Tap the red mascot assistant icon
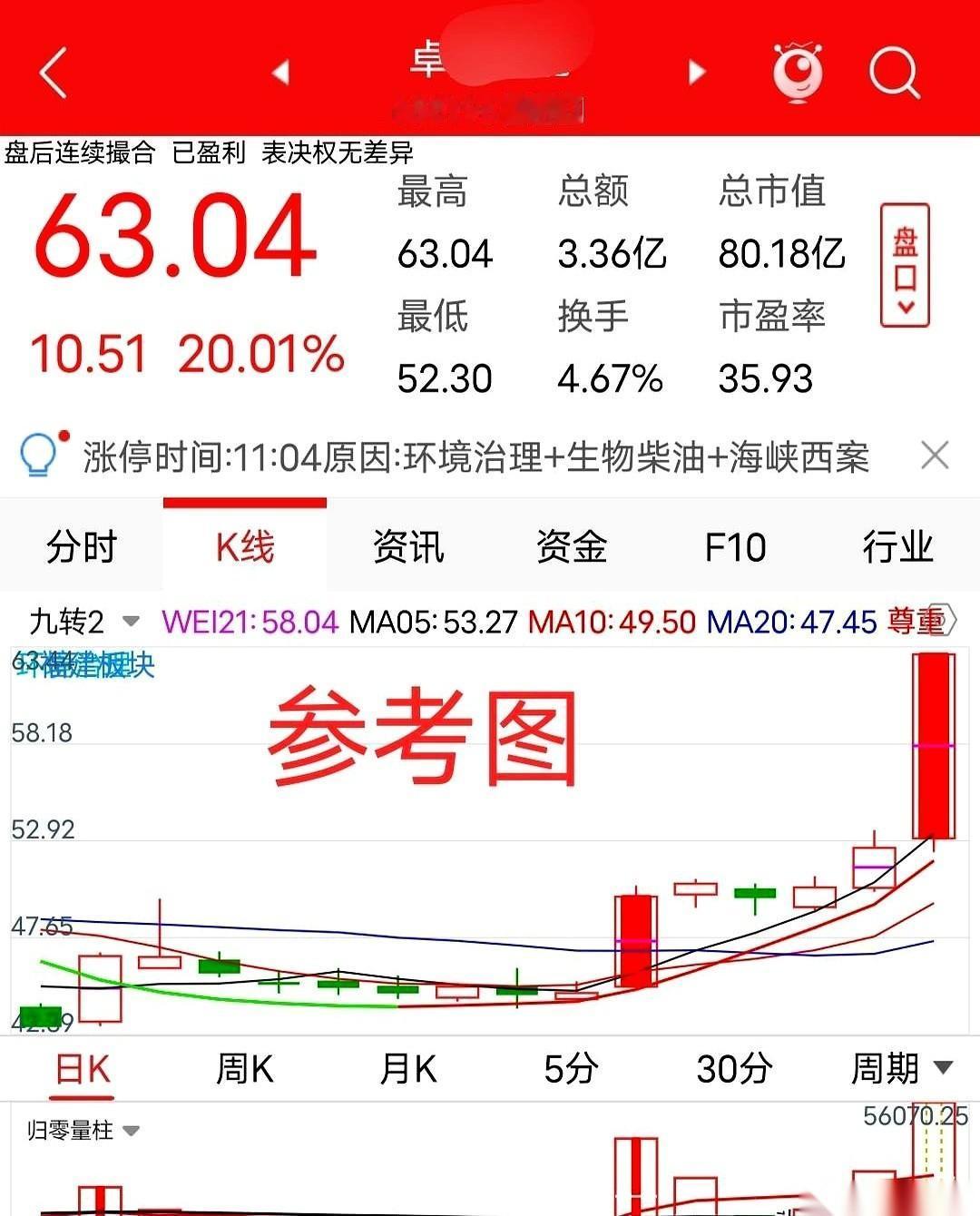Image resolution: width=980 pixels, height=1216 pixels. click(x=798, y=73)
